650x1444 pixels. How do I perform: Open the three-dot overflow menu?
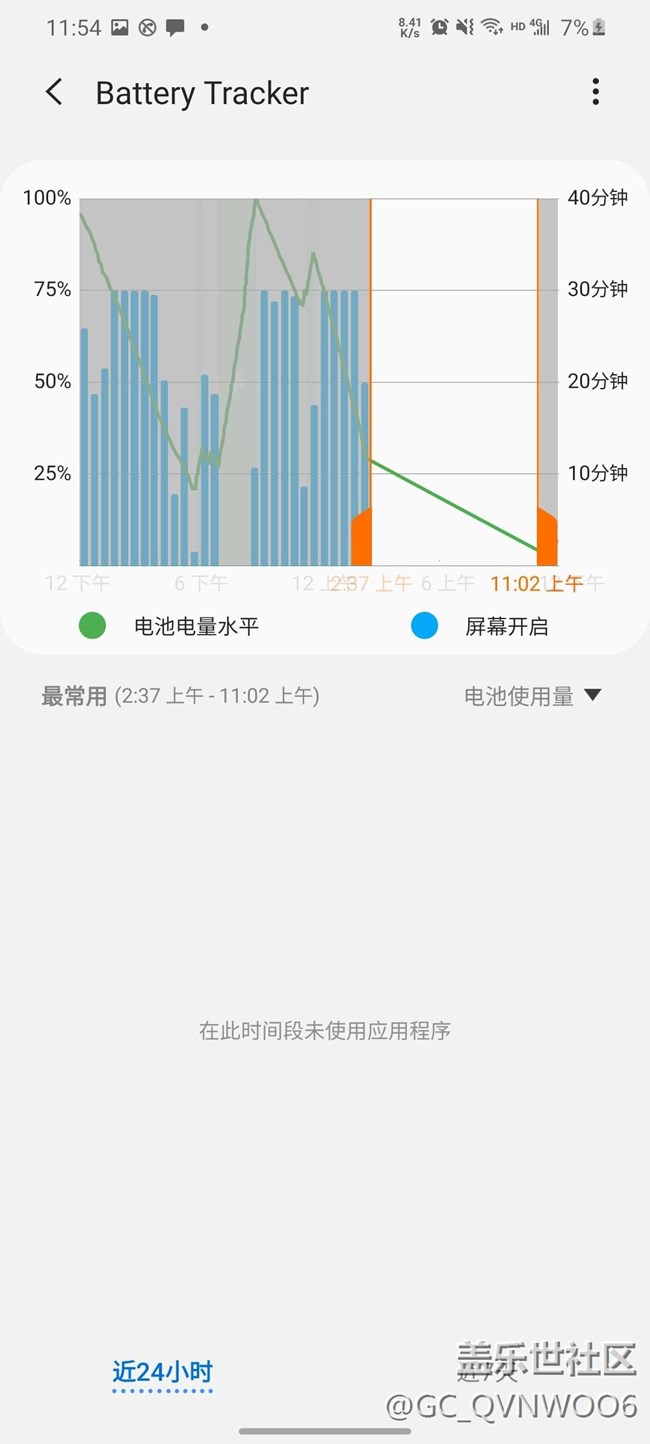pyautogui.click(x=595, y=92)
